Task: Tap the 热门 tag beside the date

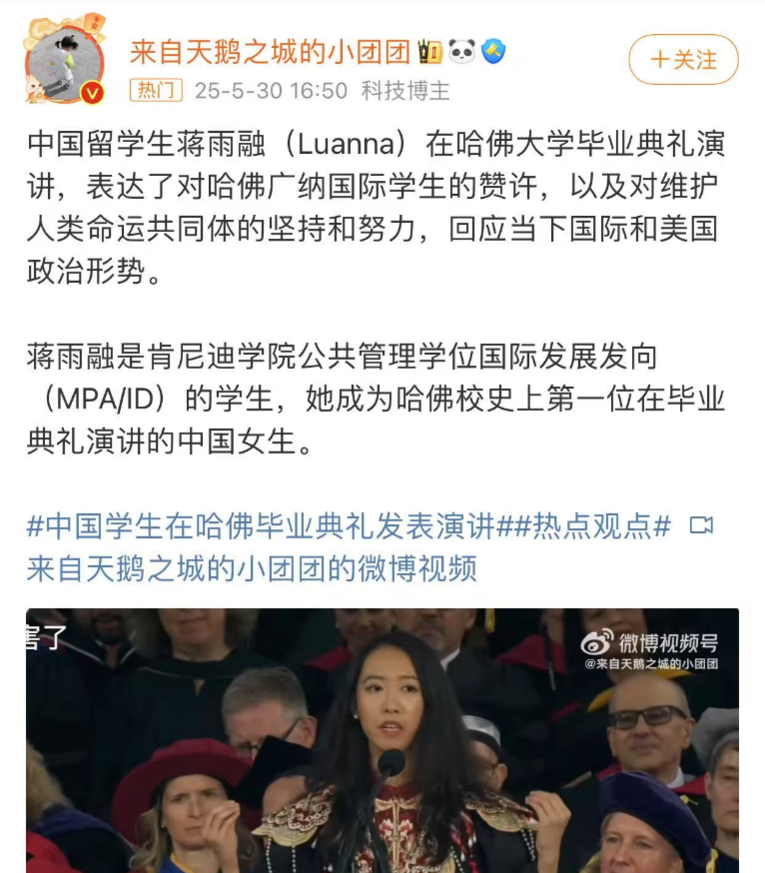Action: (x=156, y=91)
